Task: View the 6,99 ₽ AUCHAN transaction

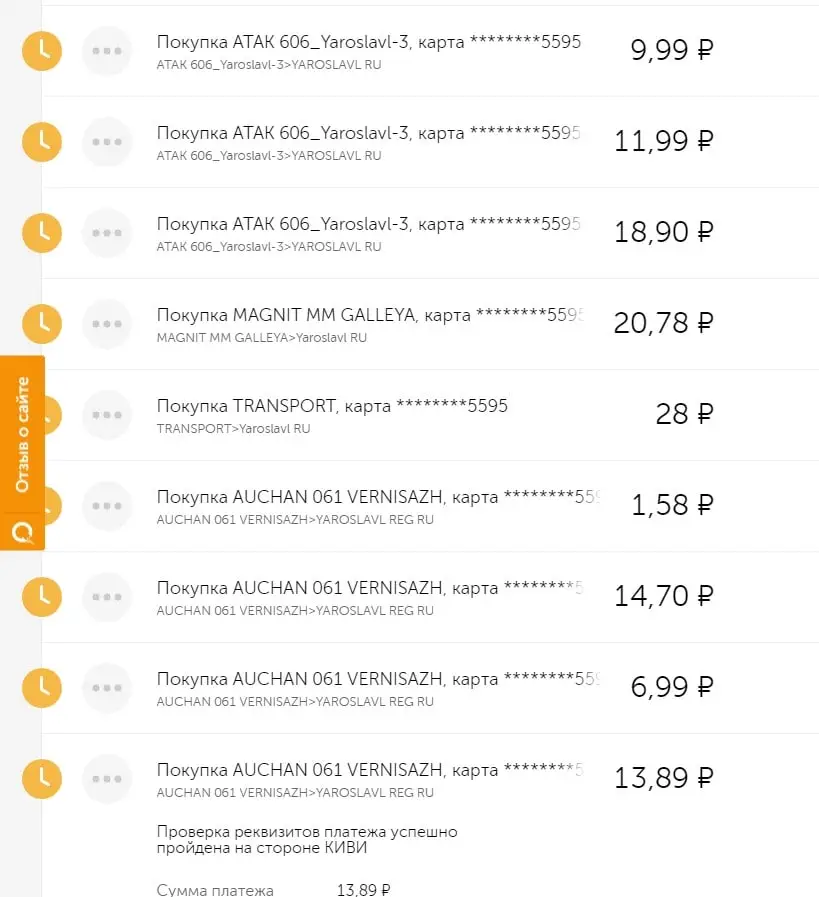Action: (x=430, y=688)
